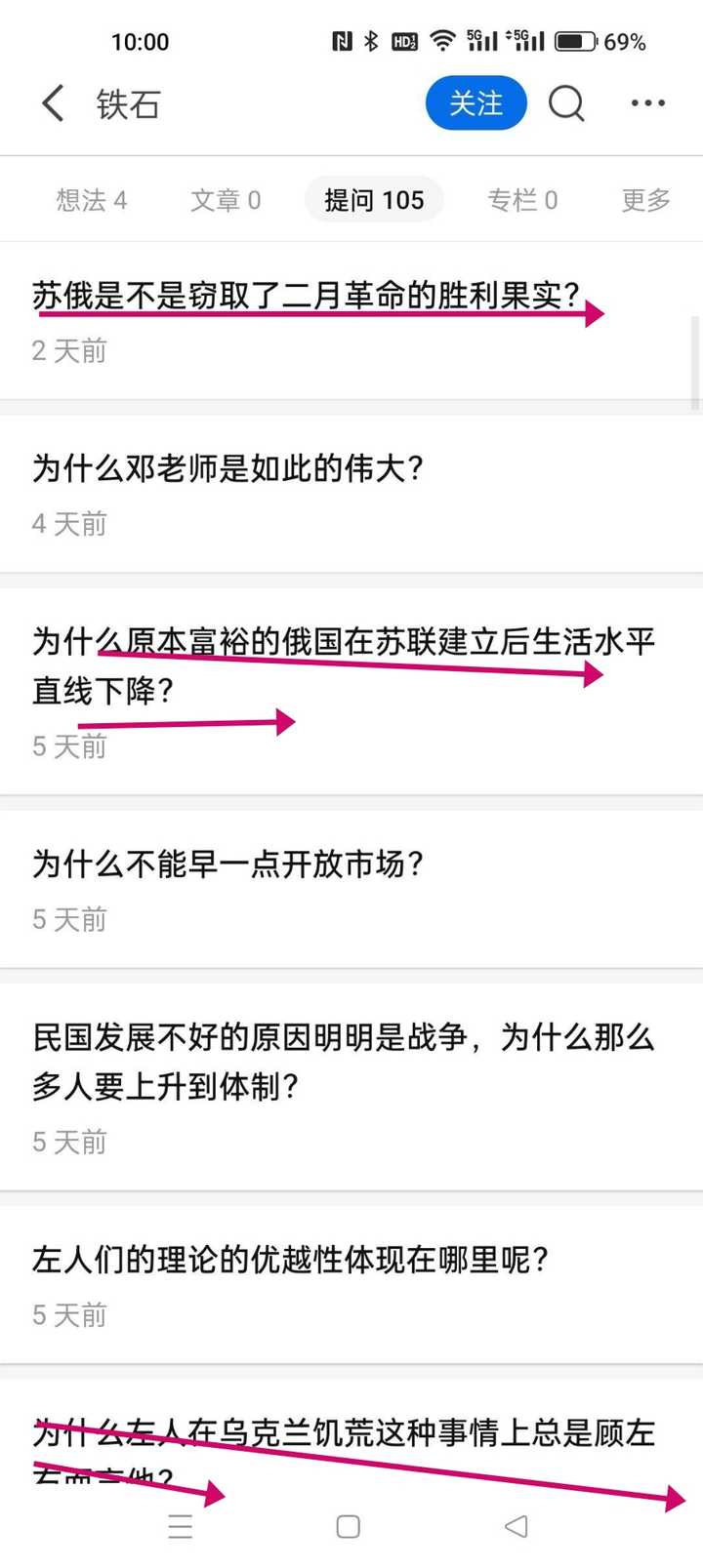Open question 苏俄是不是窃取了二月革命的胜利果实
The height and width of the screenshot is (1568, 703).
point(306,296)
